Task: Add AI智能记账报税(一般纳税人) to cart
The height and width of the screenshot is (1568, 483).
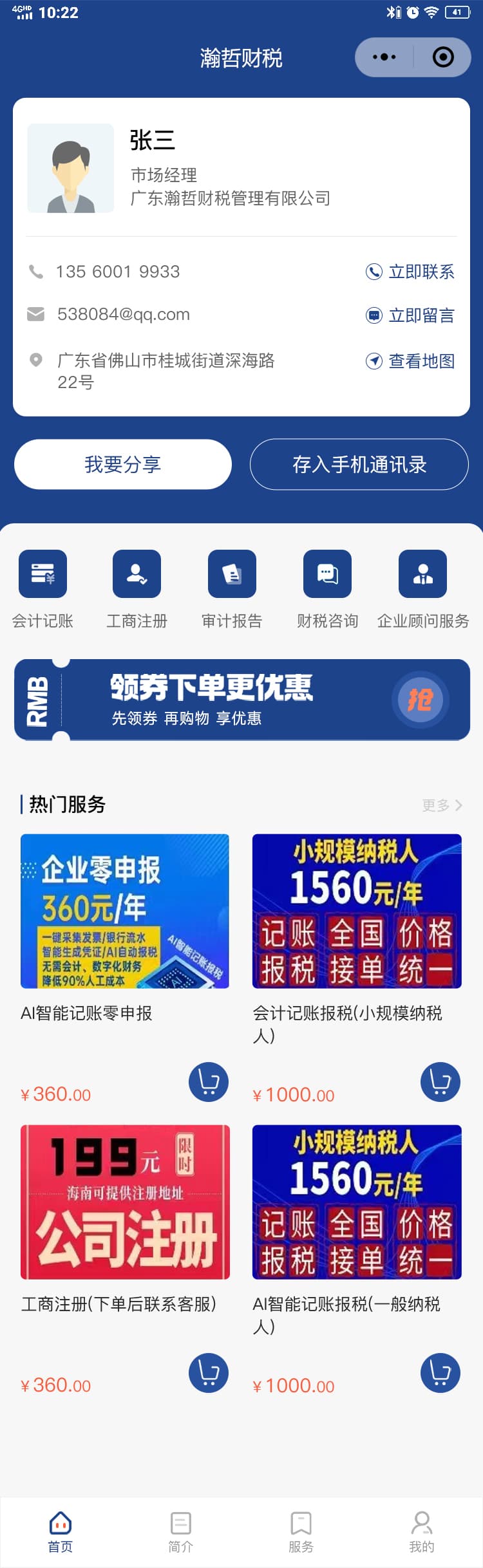Action: [440, 1373]
